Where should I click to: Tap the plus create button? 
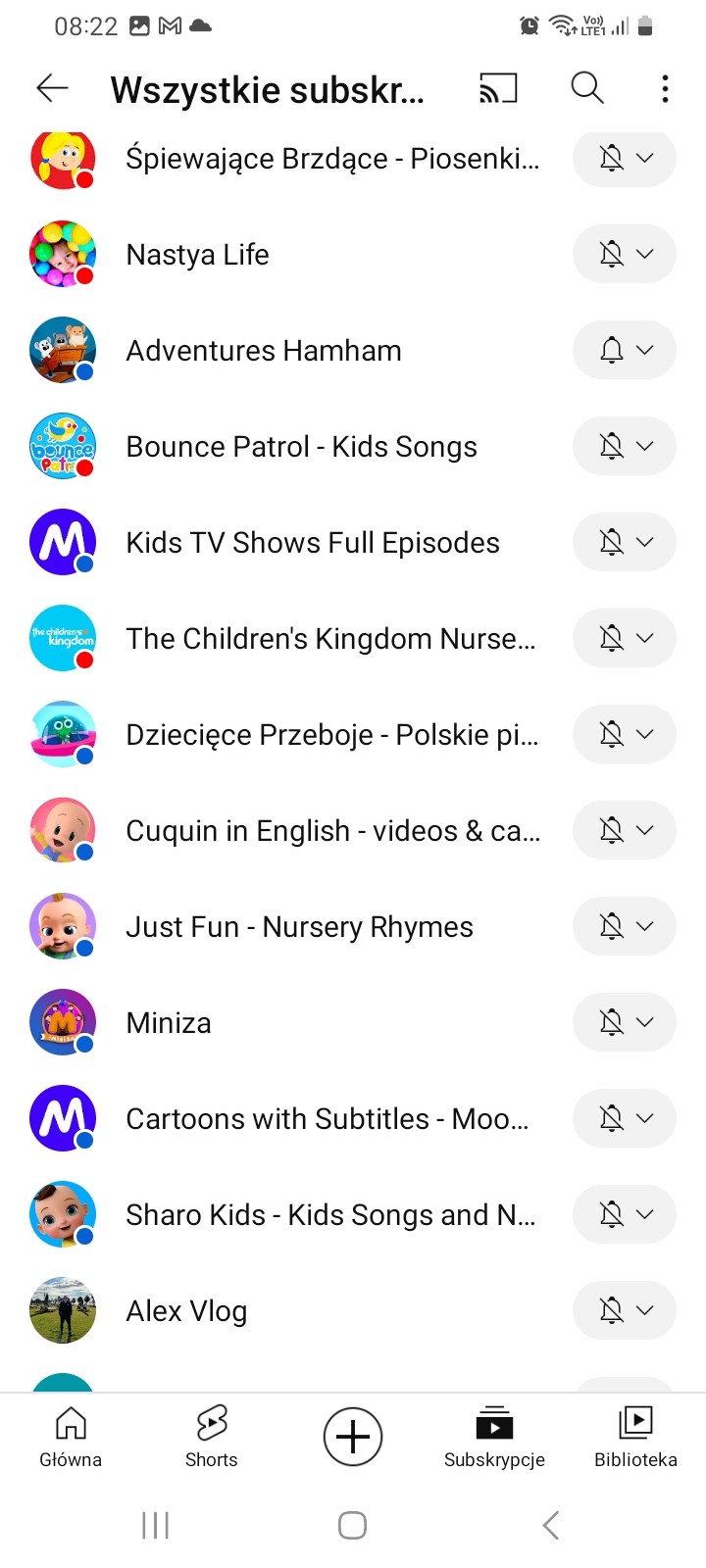coord(353,1437)
